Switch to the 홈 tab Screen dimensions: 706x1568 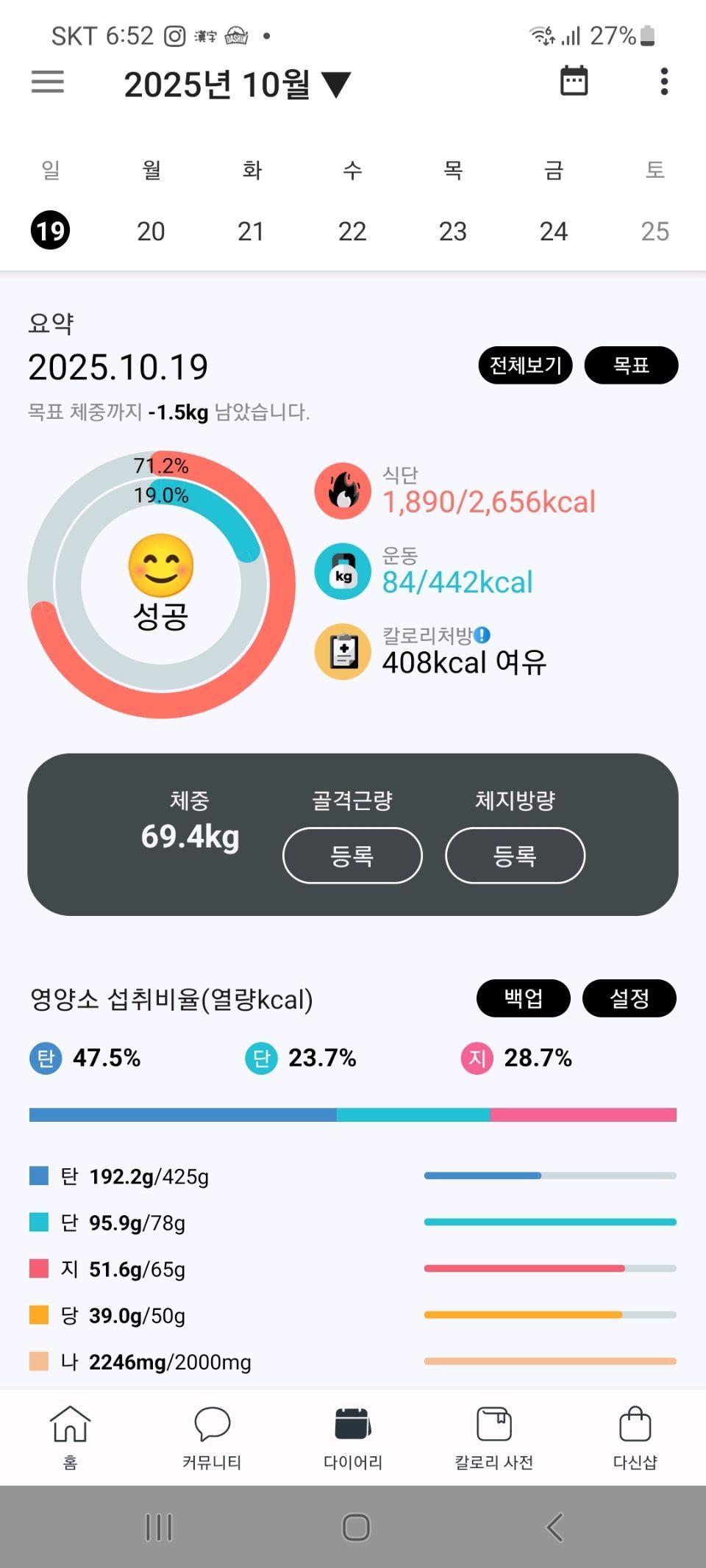click(x=70, y=1437)
